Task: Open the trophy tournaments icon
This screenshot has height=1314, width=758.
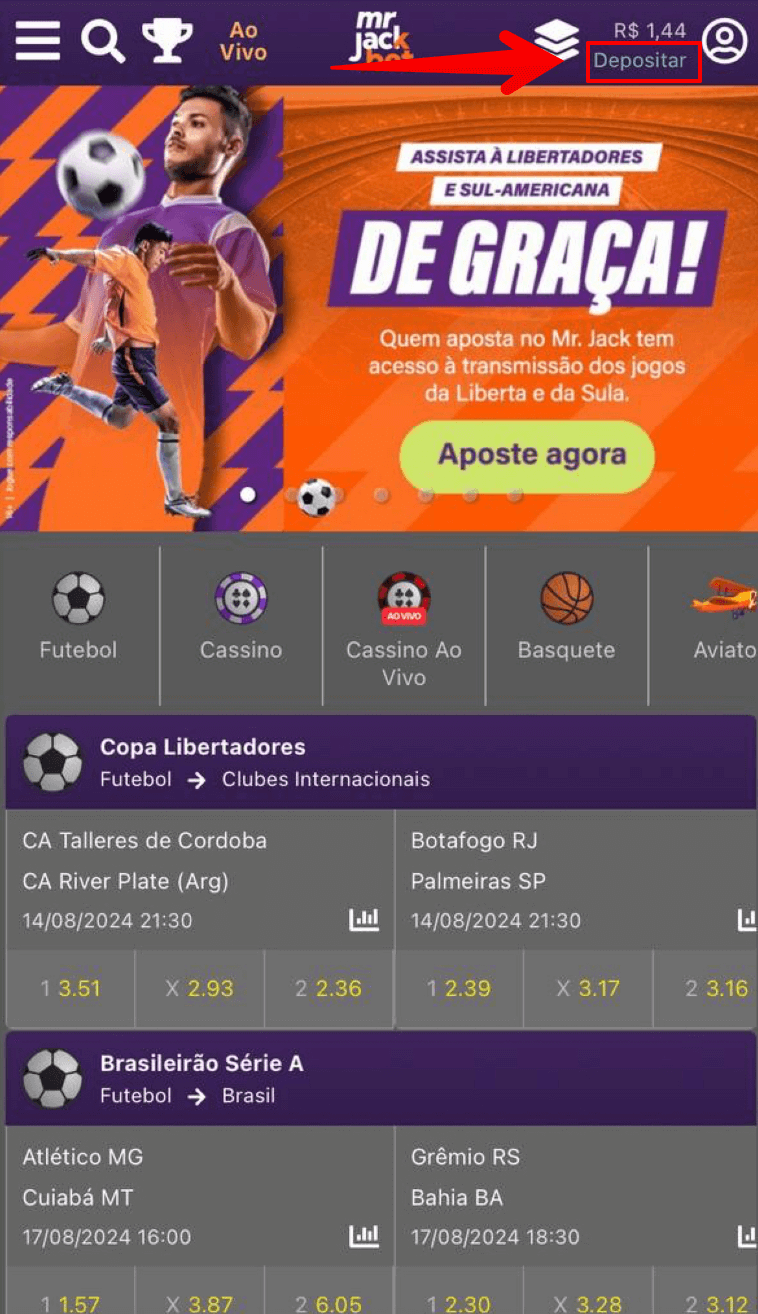Action: click(x=167, y=41)
